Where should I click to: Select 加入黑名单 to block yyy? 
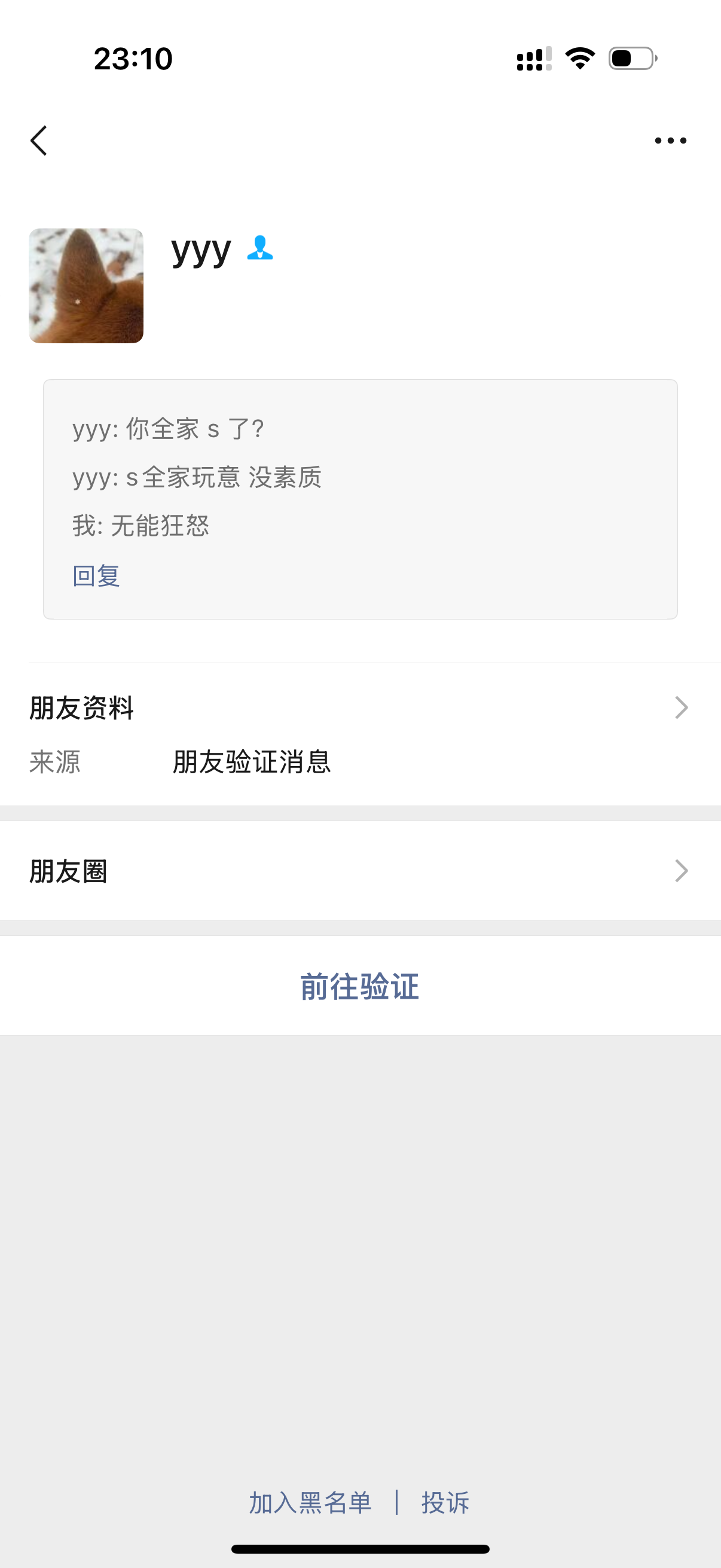pyautogui.click(x=310, y=1502)
